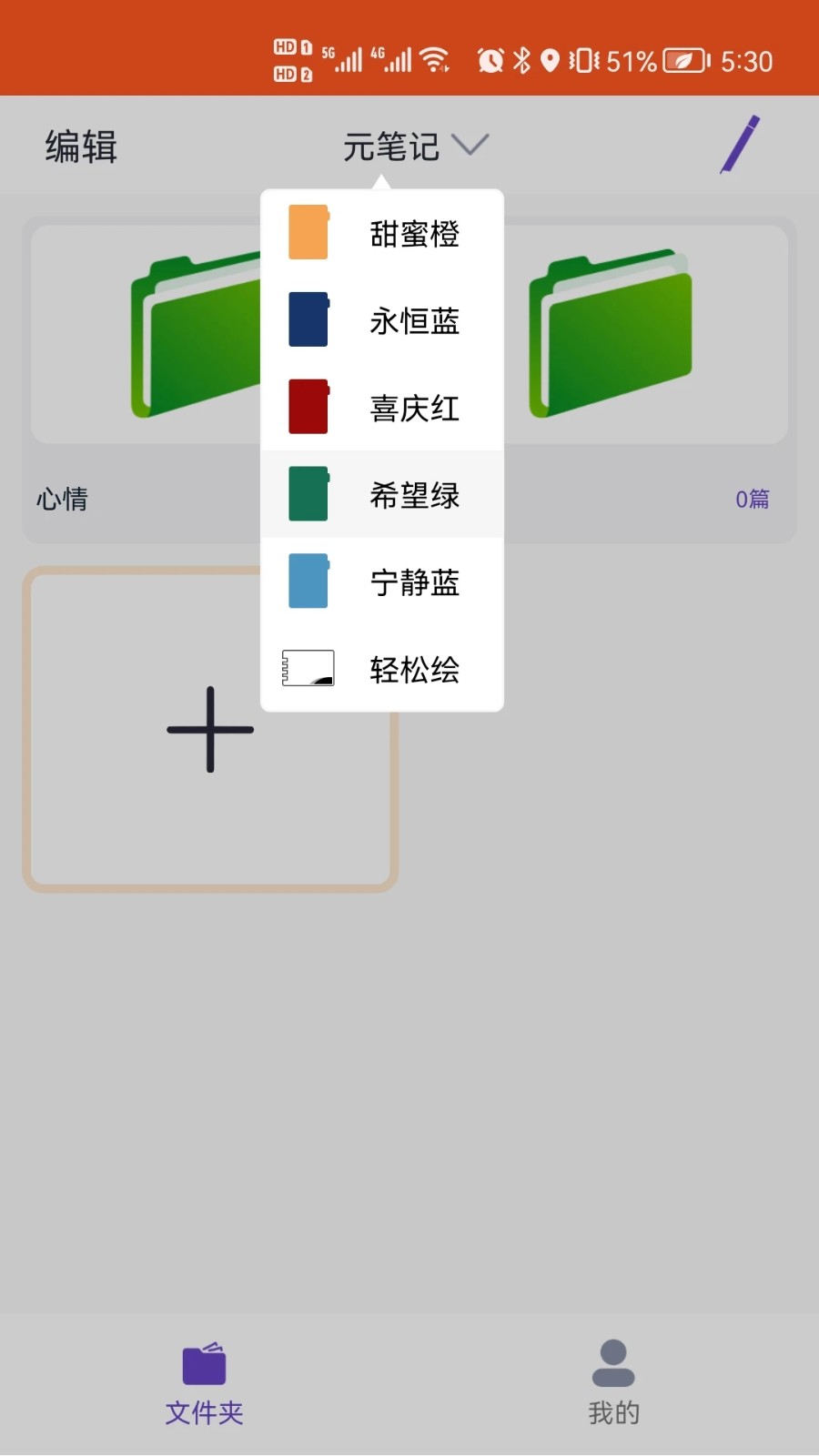Choose the 希望绿 notebook icon
Image resolution: width=819 pixels, height=1456 pixels.
coord(308,494)
